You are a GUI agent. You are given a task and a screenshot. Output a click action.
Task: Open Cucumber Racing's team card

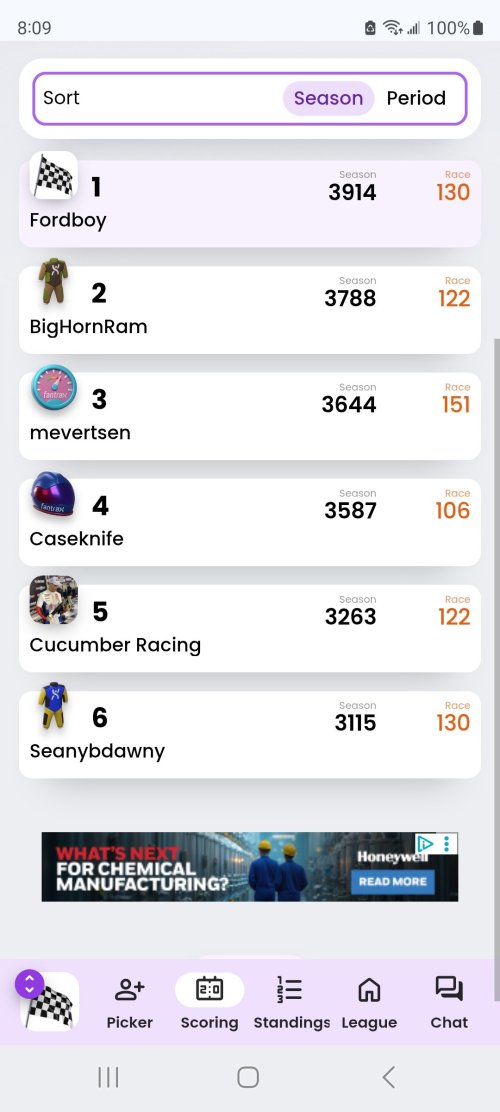coord(250,628)
